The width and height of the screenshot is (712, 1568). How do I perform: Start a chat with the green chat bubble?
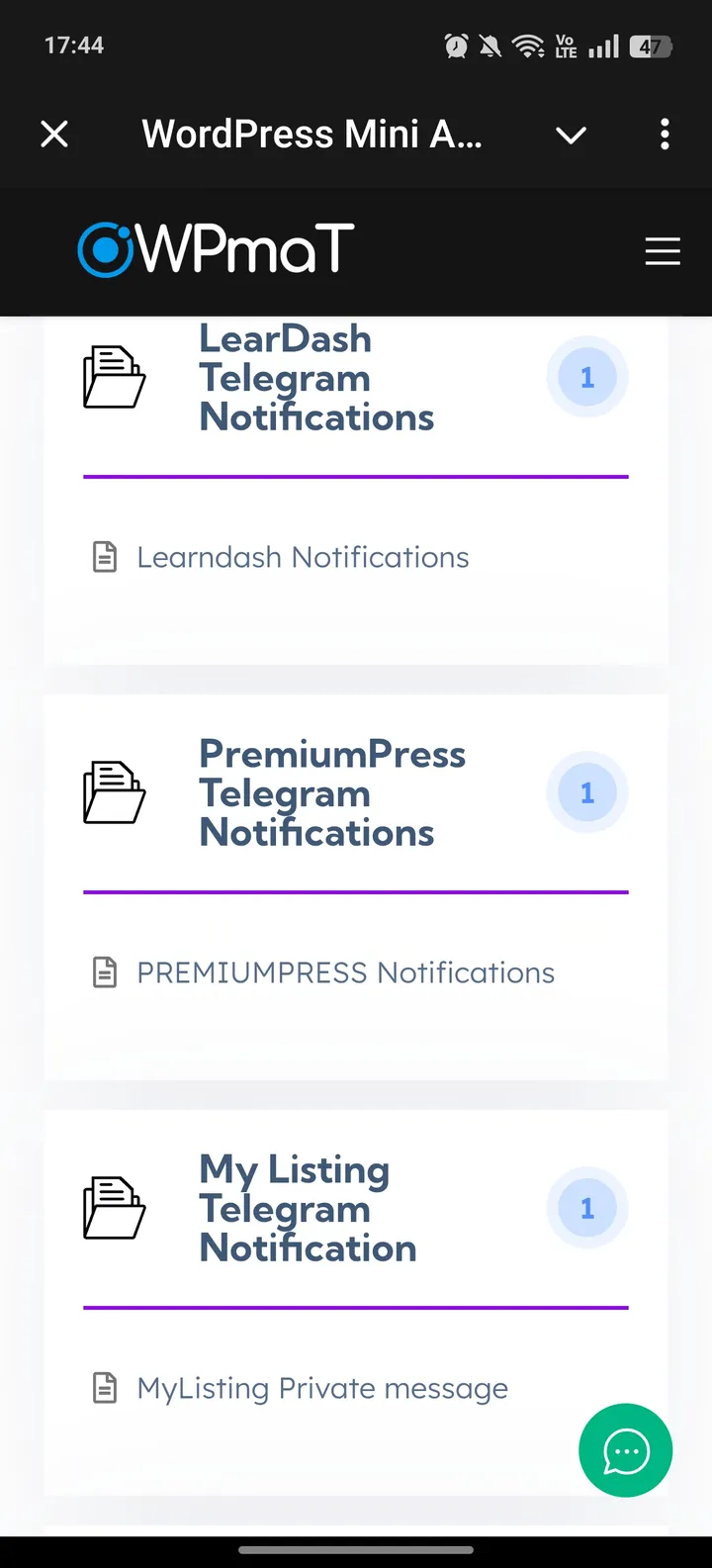[625, 1450]
